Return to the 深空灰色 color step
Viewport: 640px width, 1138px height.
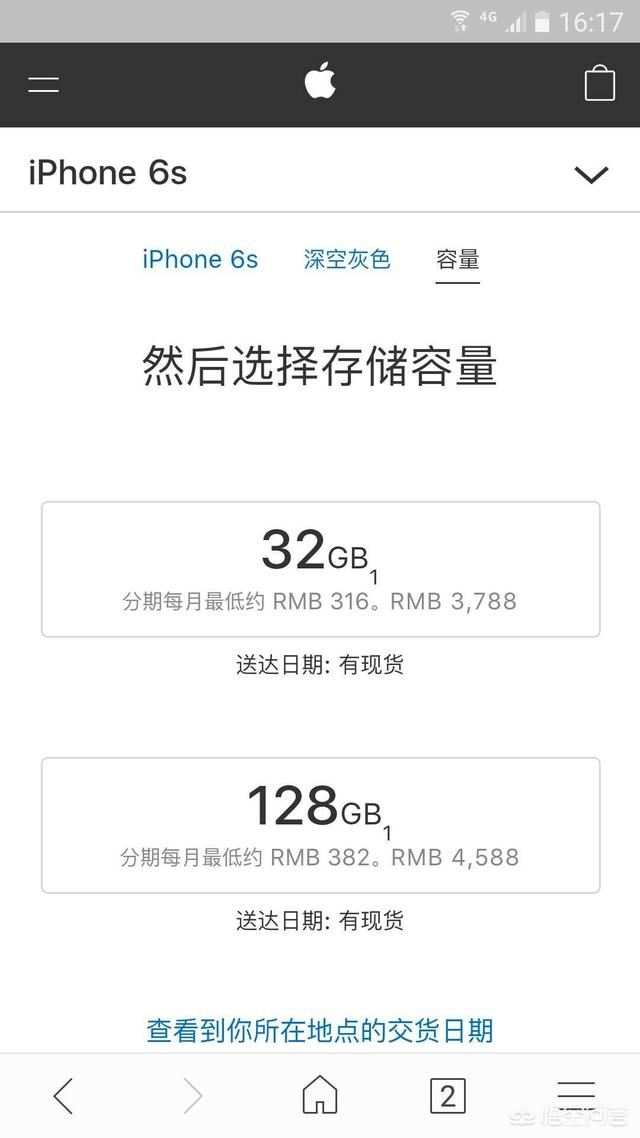pyautogui.click(x=347, y=260)
